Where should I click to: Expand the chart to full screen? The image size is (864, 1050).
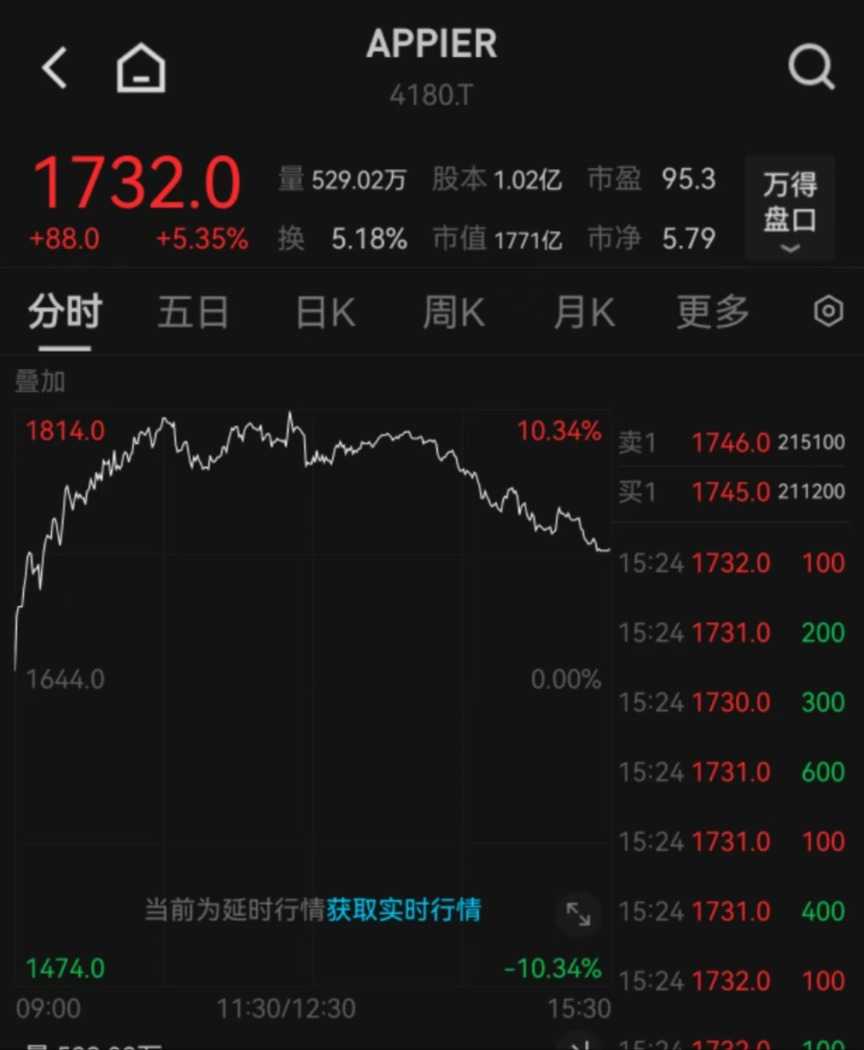[578, 912]
